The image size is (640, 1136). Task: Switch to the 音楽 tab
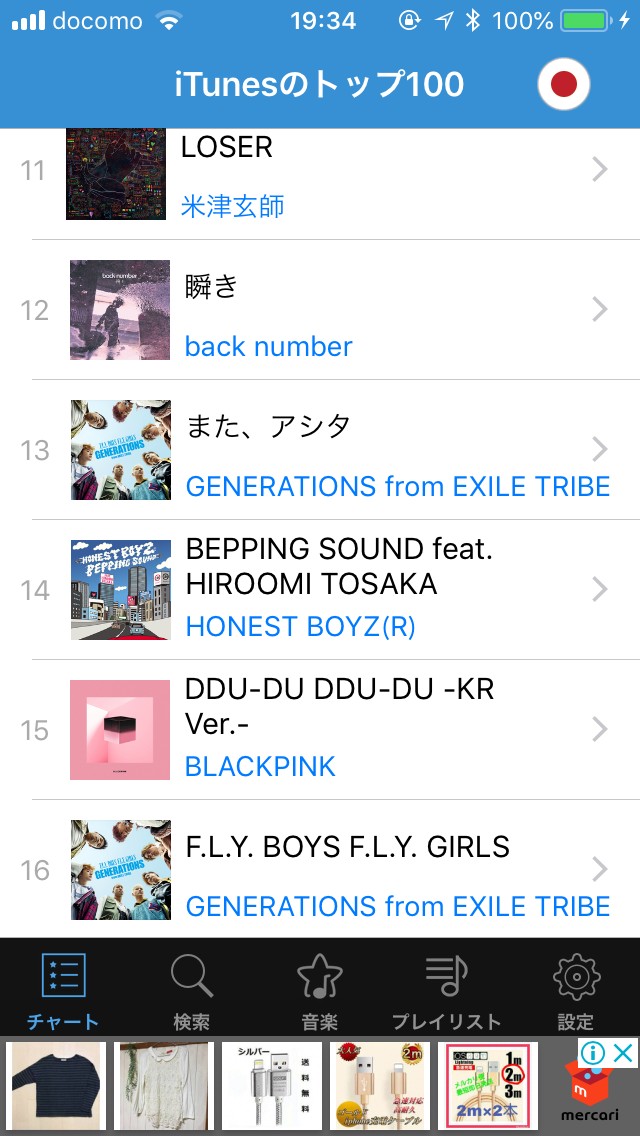320,991
